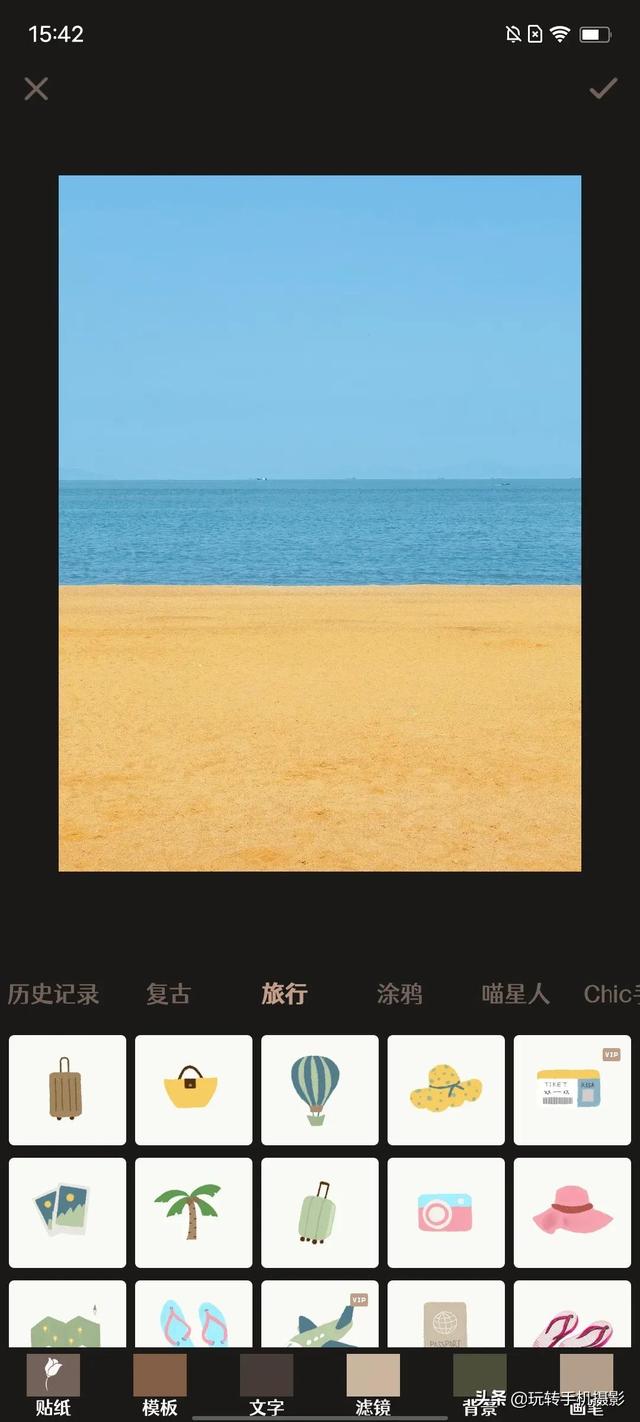This screenshot has width=640, height=1422.
Task: Add the brown suitcase sticker
Action: 67,1090
